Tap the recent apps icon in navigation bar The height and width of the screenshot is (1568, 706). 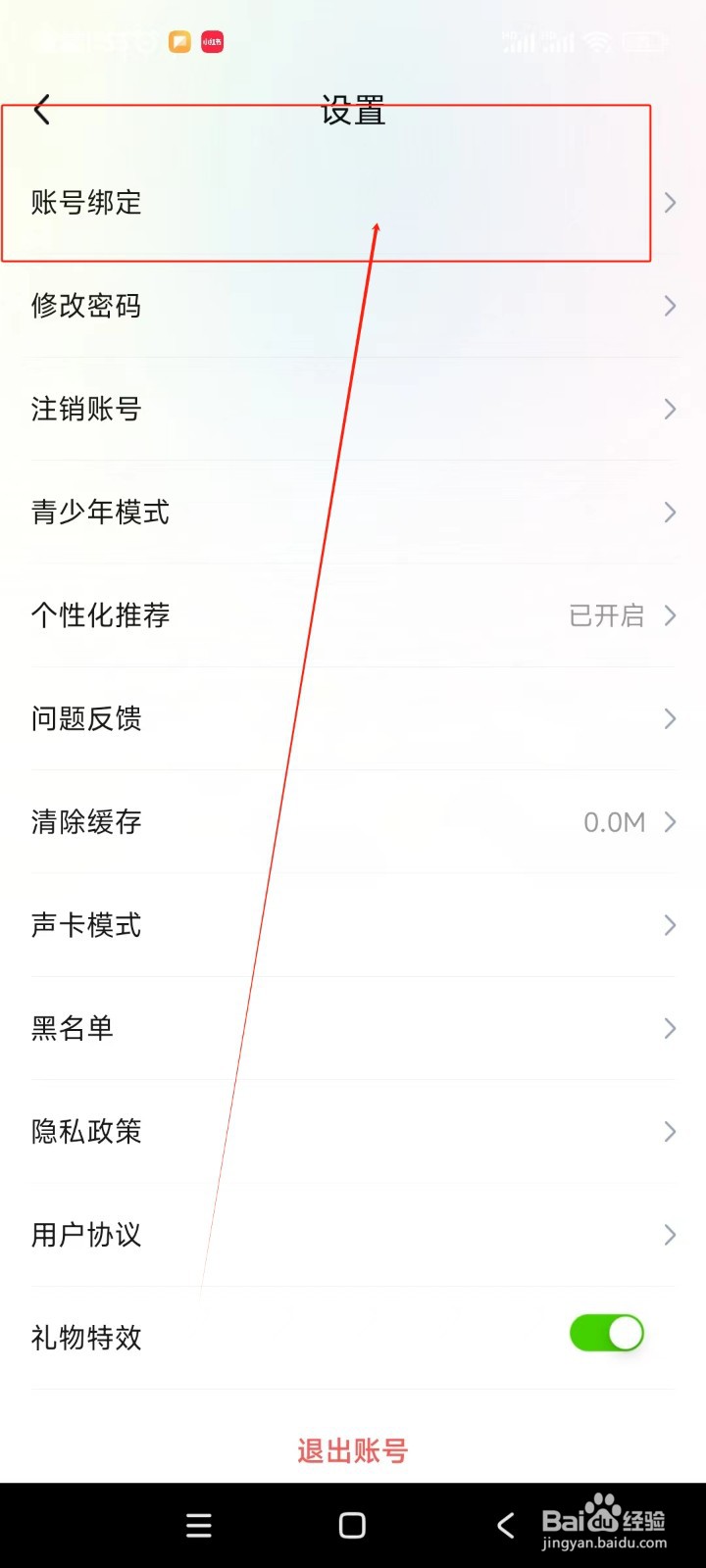point(198,1525)
